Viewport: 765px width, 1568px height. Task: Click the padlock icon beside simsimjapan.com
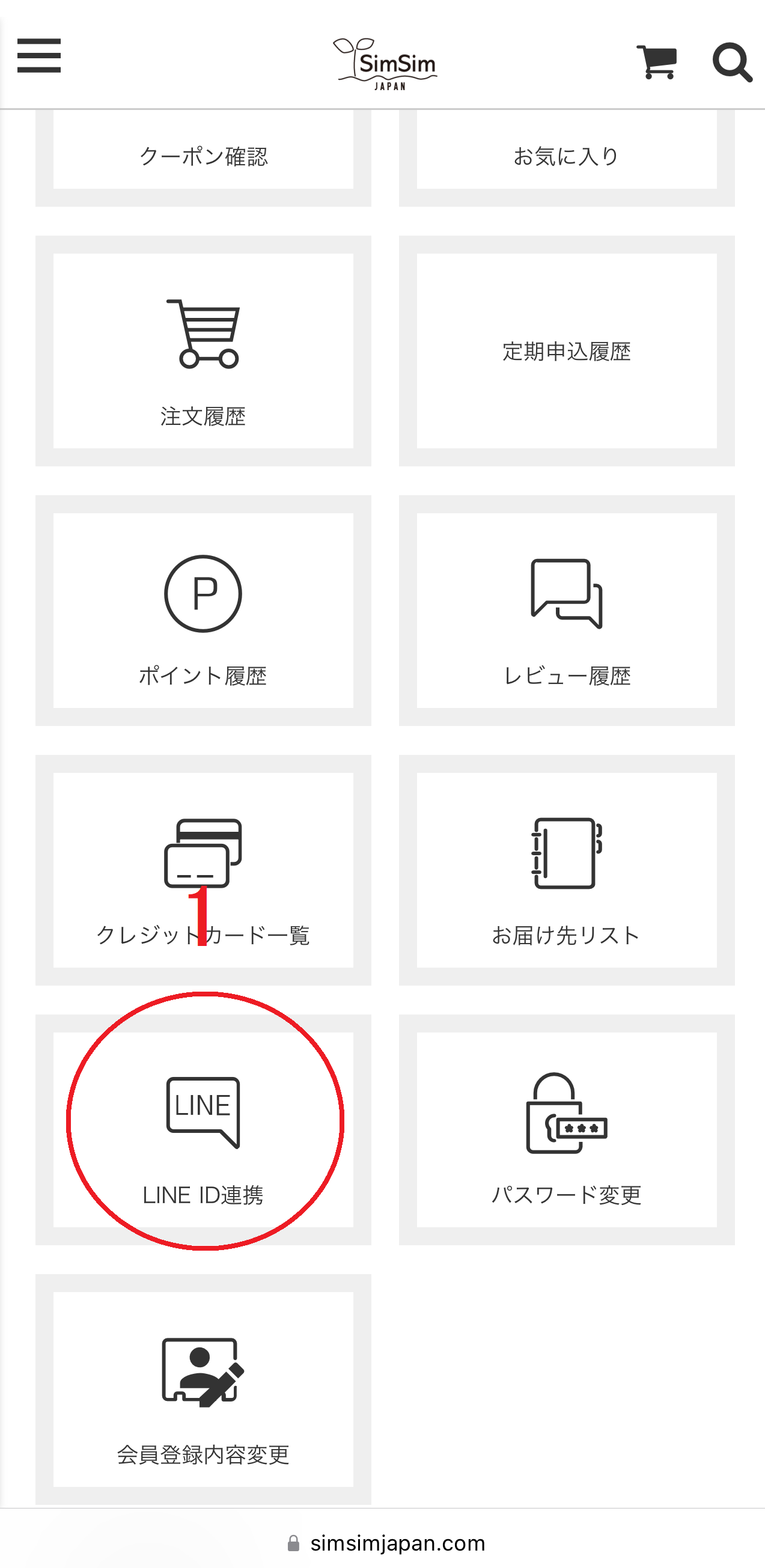pos(294,1542)
